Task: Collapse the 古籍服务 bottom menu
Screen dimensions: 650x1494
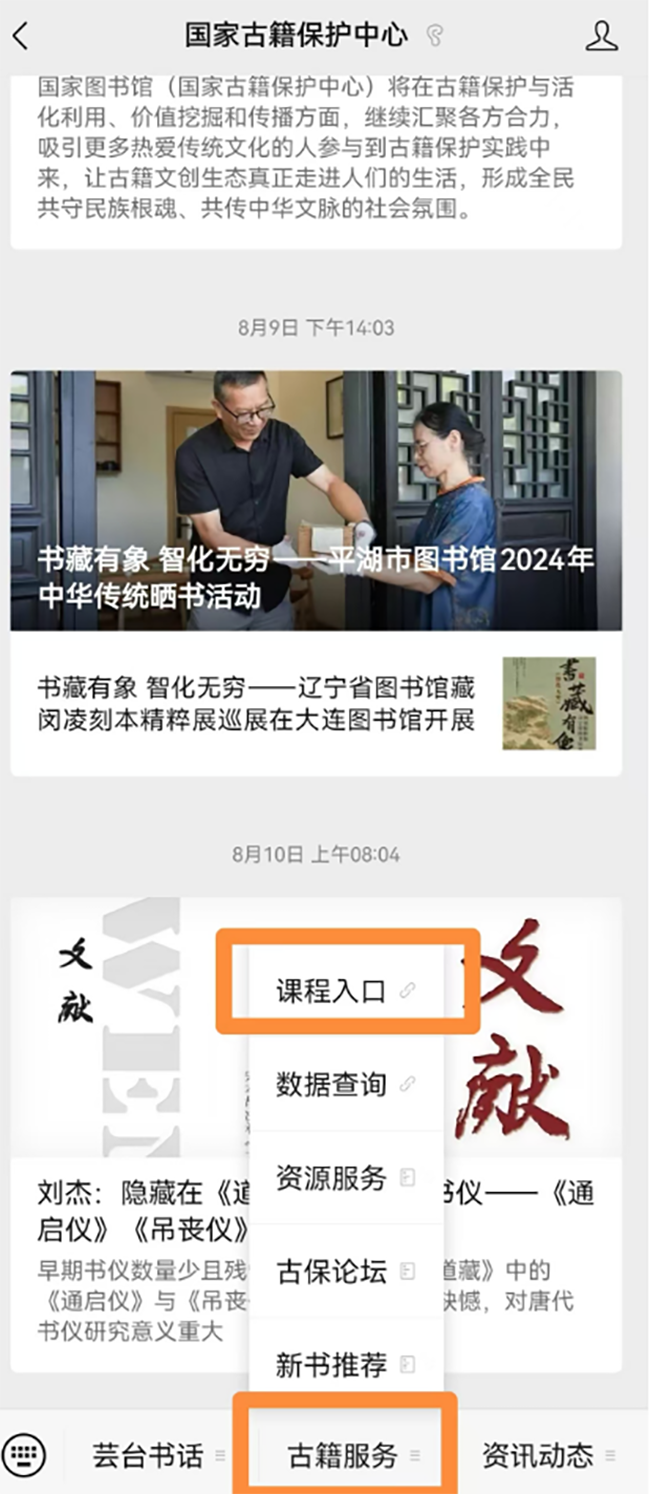Action: 345,1455
